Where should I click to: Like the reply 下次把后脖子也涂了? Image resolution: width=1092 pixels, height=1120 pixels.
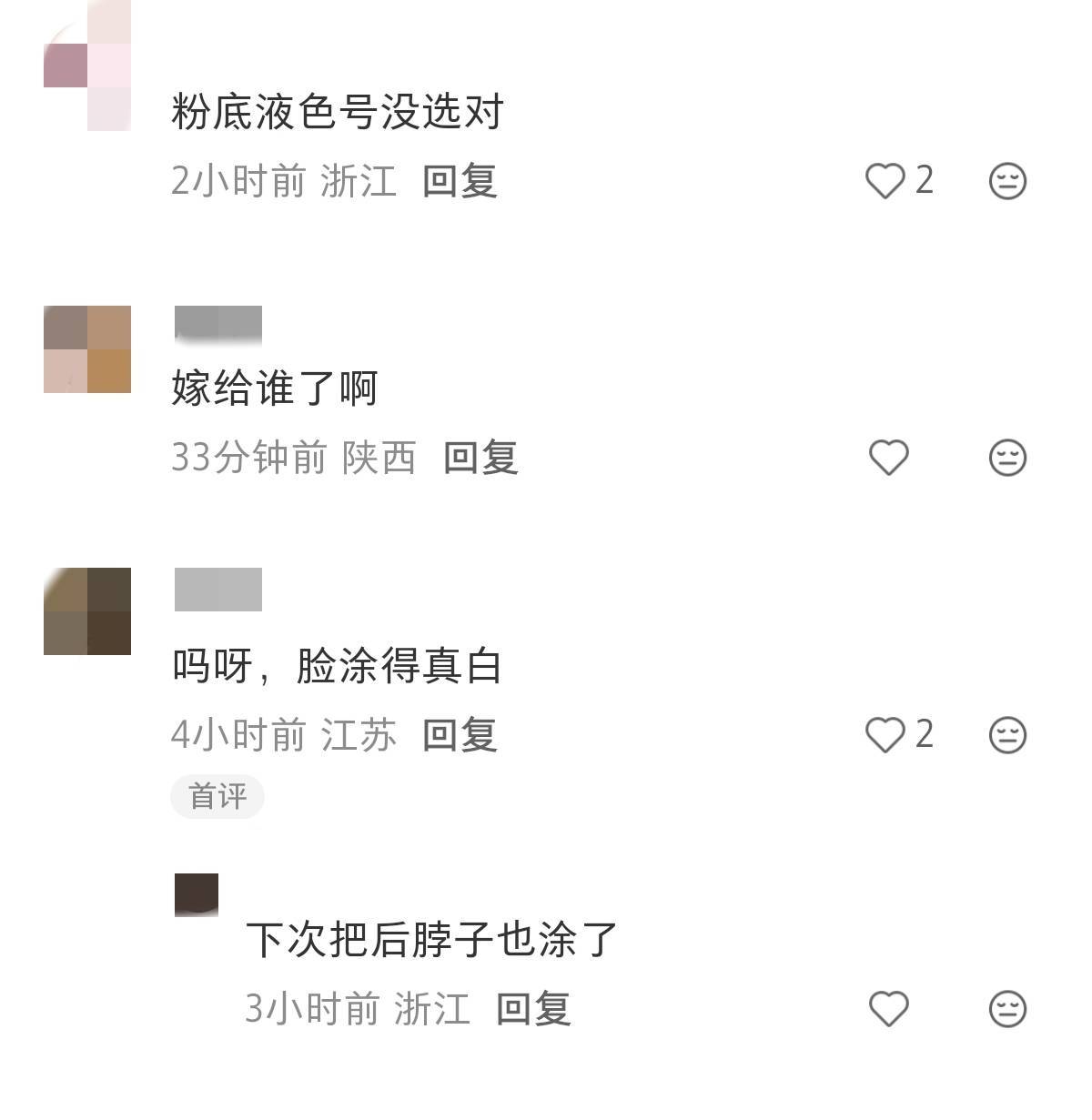click(x=889, y=1009)
